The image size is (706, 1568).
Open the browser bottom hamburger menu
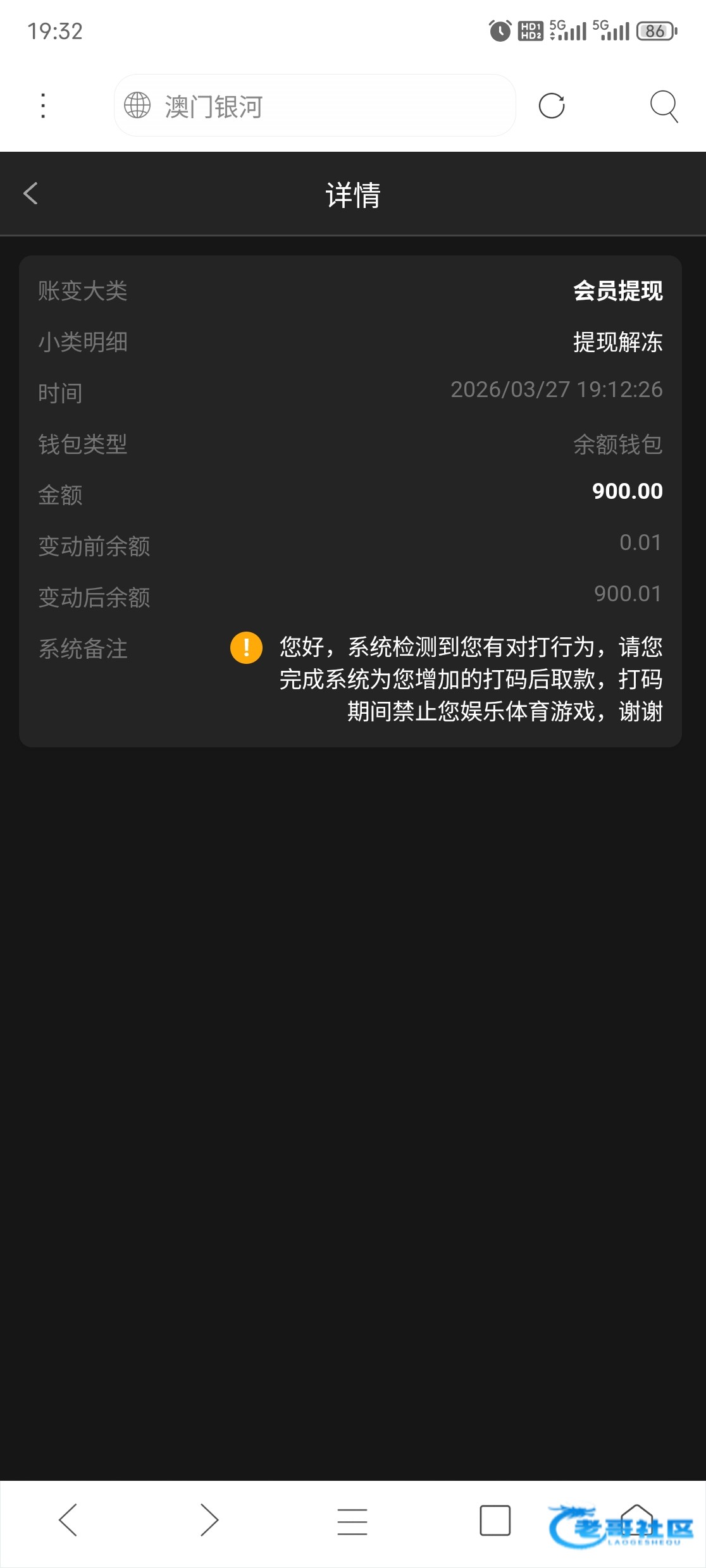click(352, 1521)
